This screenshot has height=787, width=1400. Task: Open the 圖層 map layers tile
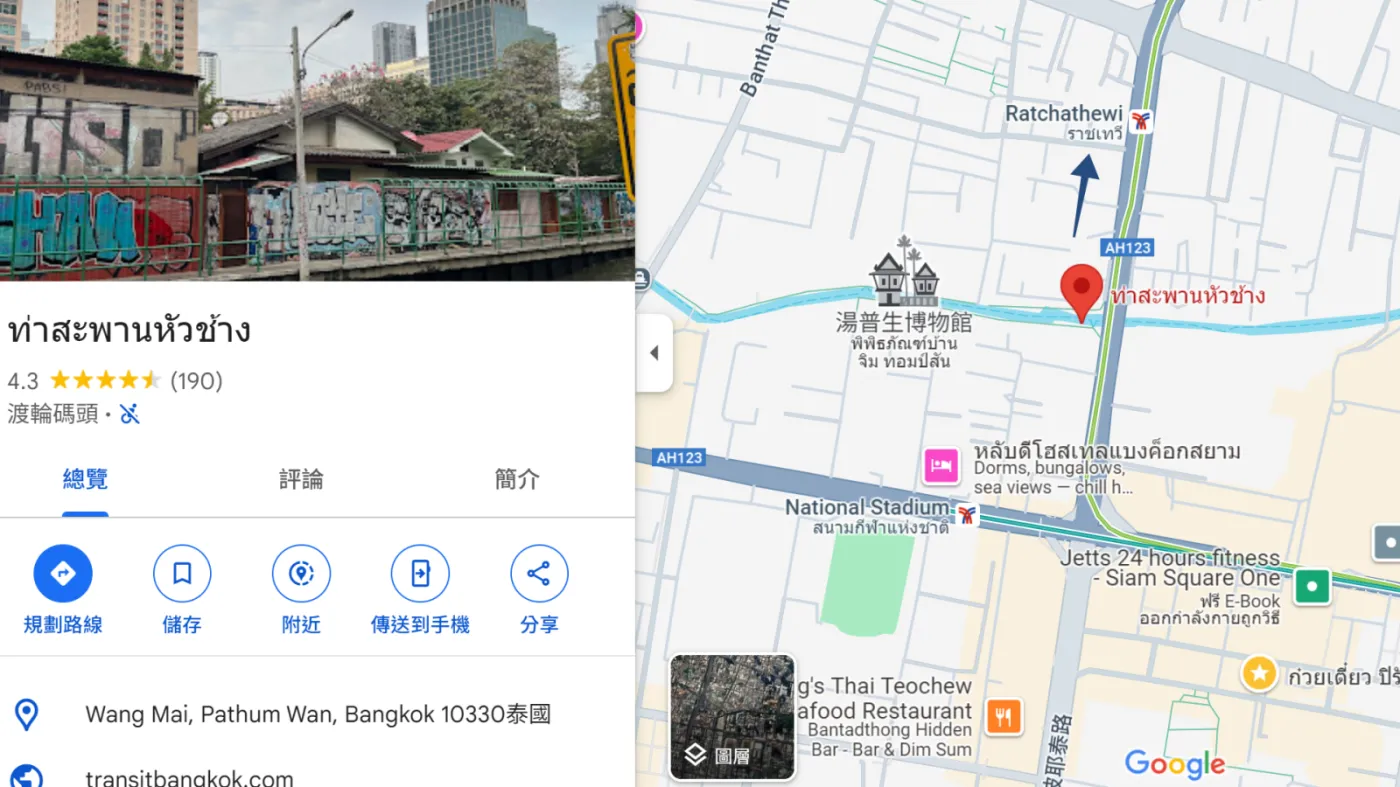[731, 716]
